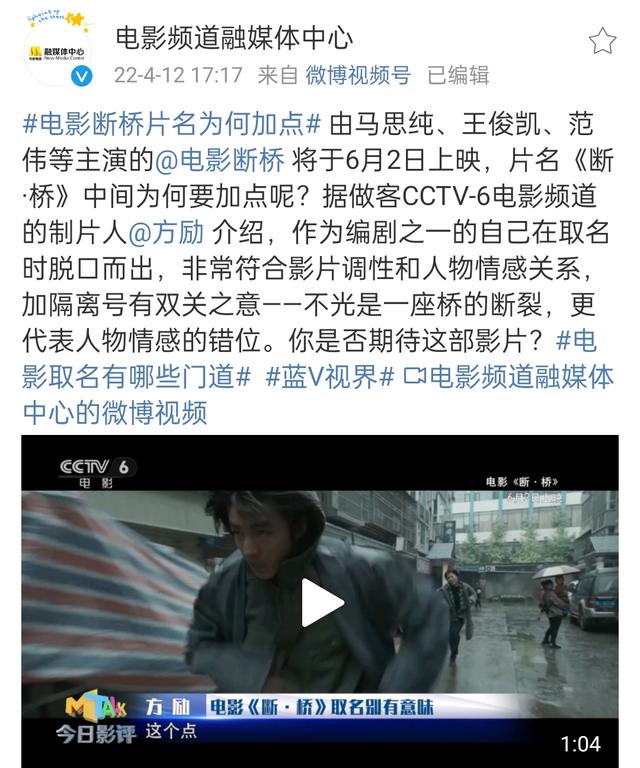
Task: Open hashtag #电影断桥片名为何加点#
Action: (x=174, y=125)
